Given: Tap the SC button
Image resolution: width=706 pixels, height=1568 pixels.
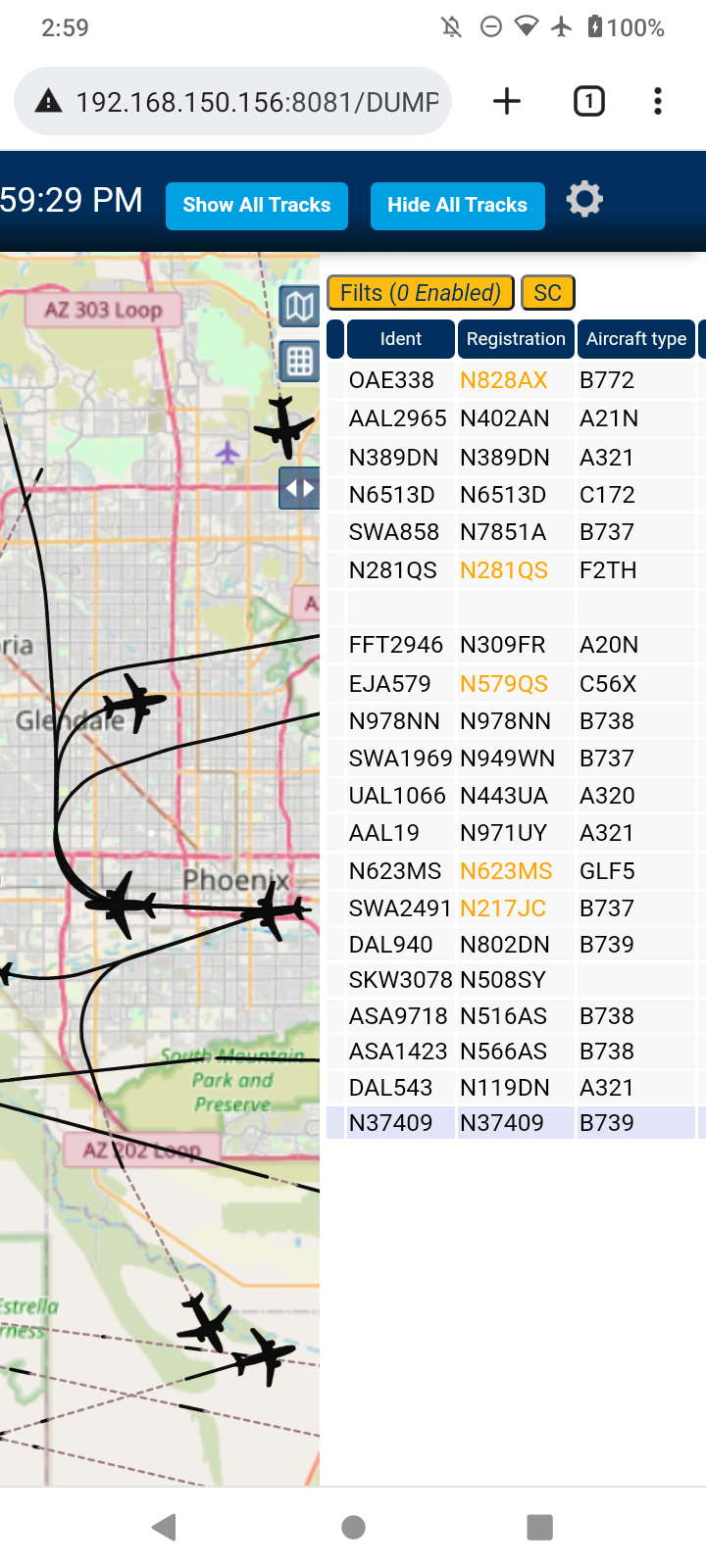Looking at the screenshot, I should point(548,293).
